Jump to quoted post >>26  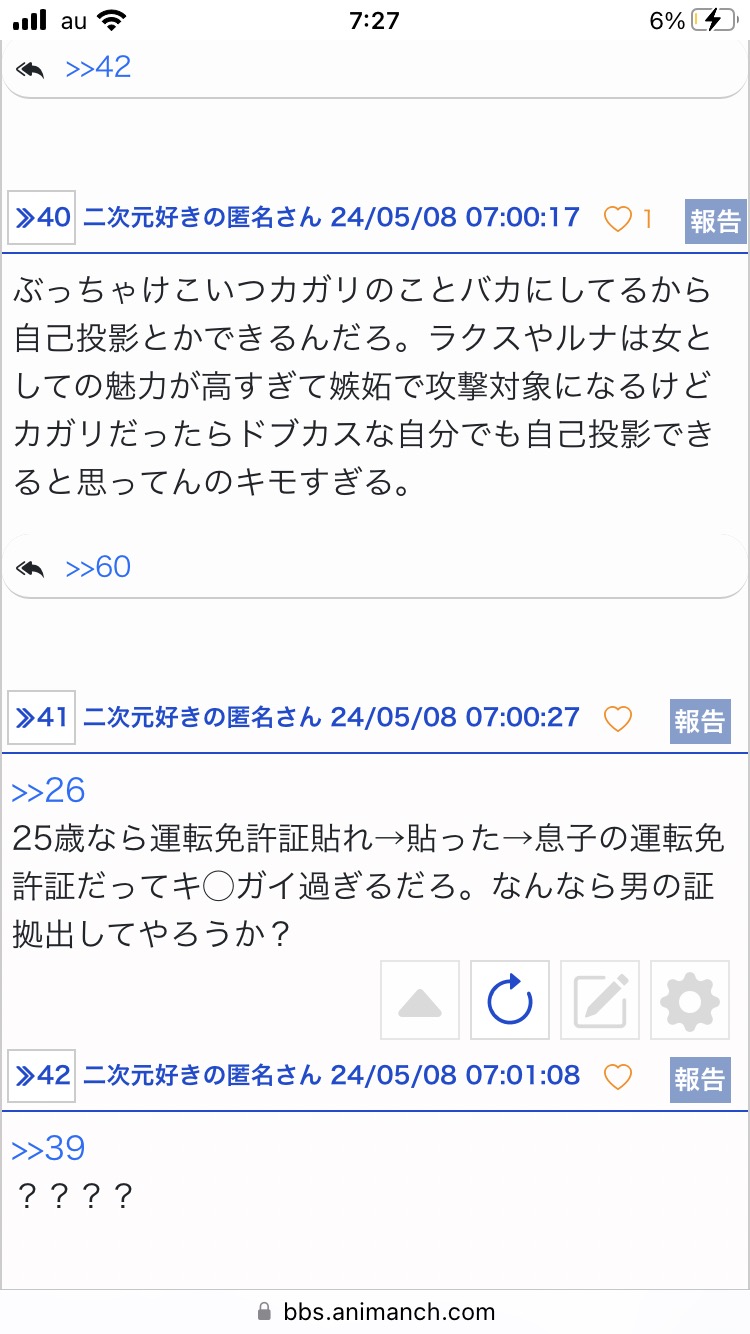pos(48,791)
